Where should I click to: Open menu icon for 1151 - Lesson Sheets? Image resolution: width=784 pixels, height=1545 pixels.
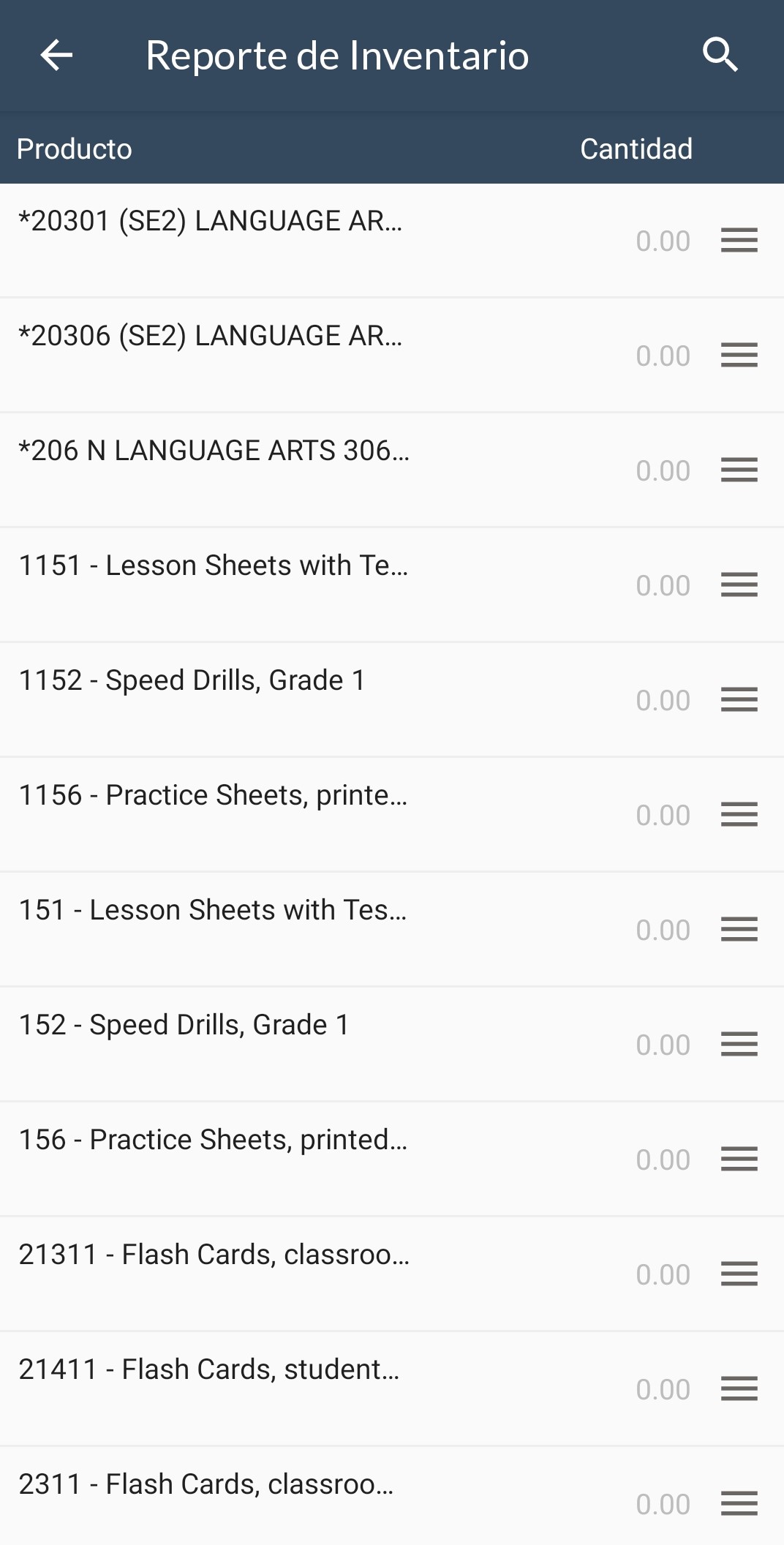(x=739, y=585)
